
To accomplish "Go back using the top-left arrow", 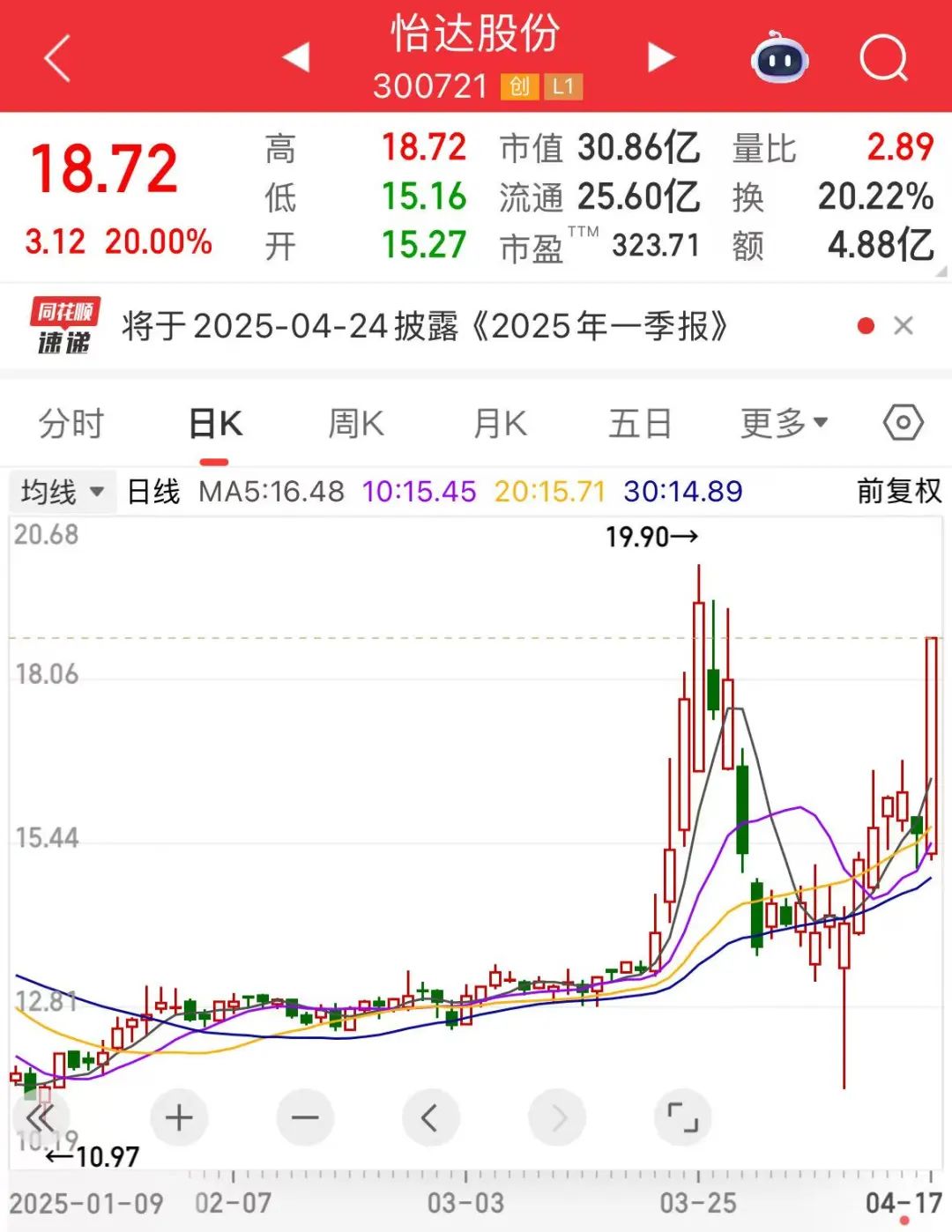I will coord(57,59).
